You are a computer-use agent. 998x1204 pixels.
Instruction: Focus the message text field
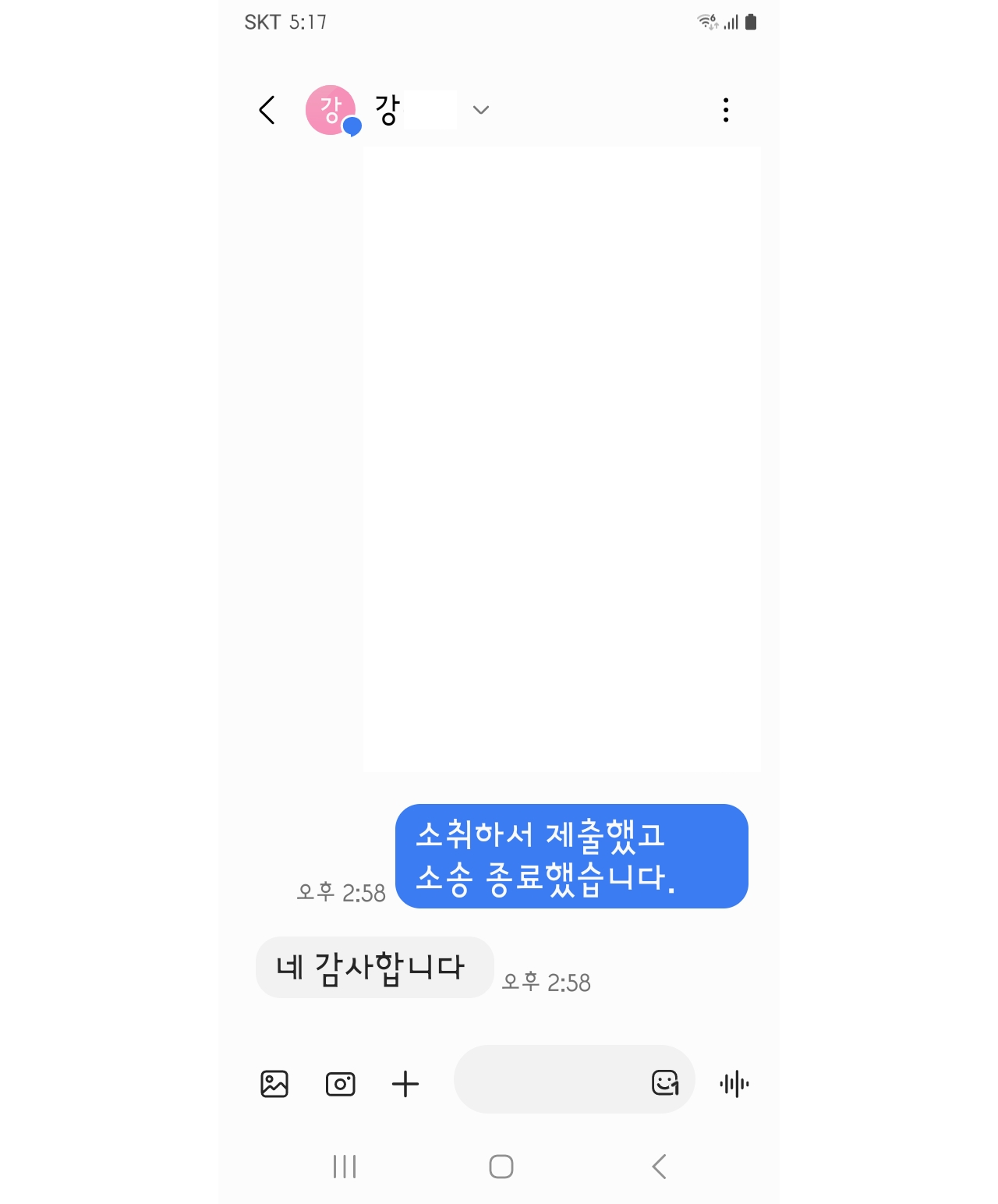pos(546,1080)
